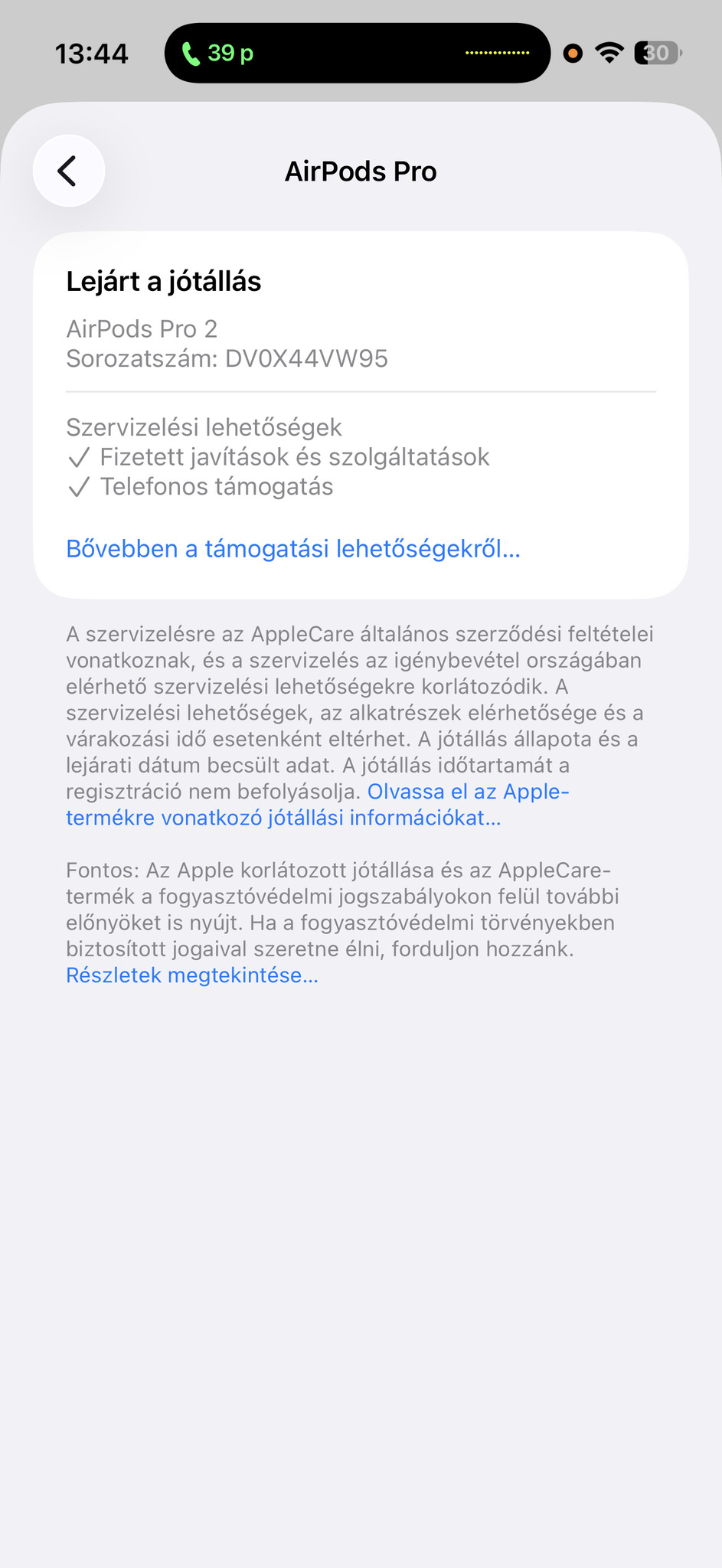Return to the ongoing call via green pill
The width and height of the screenshot is (722, 1568).
pyautogui.click(x=217, y=53)
